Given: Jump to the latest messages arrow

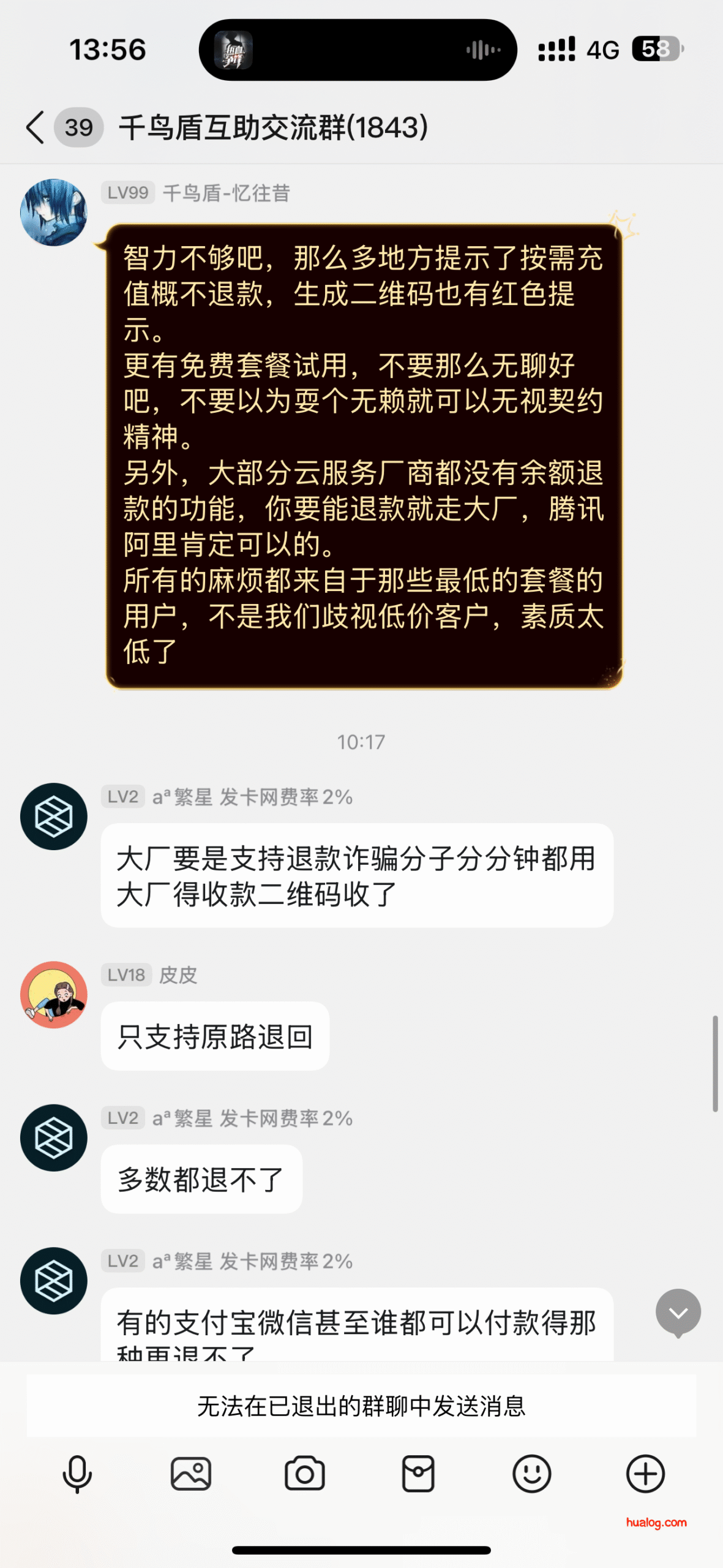Looking at the screenshot, I should pos(678,1312).
